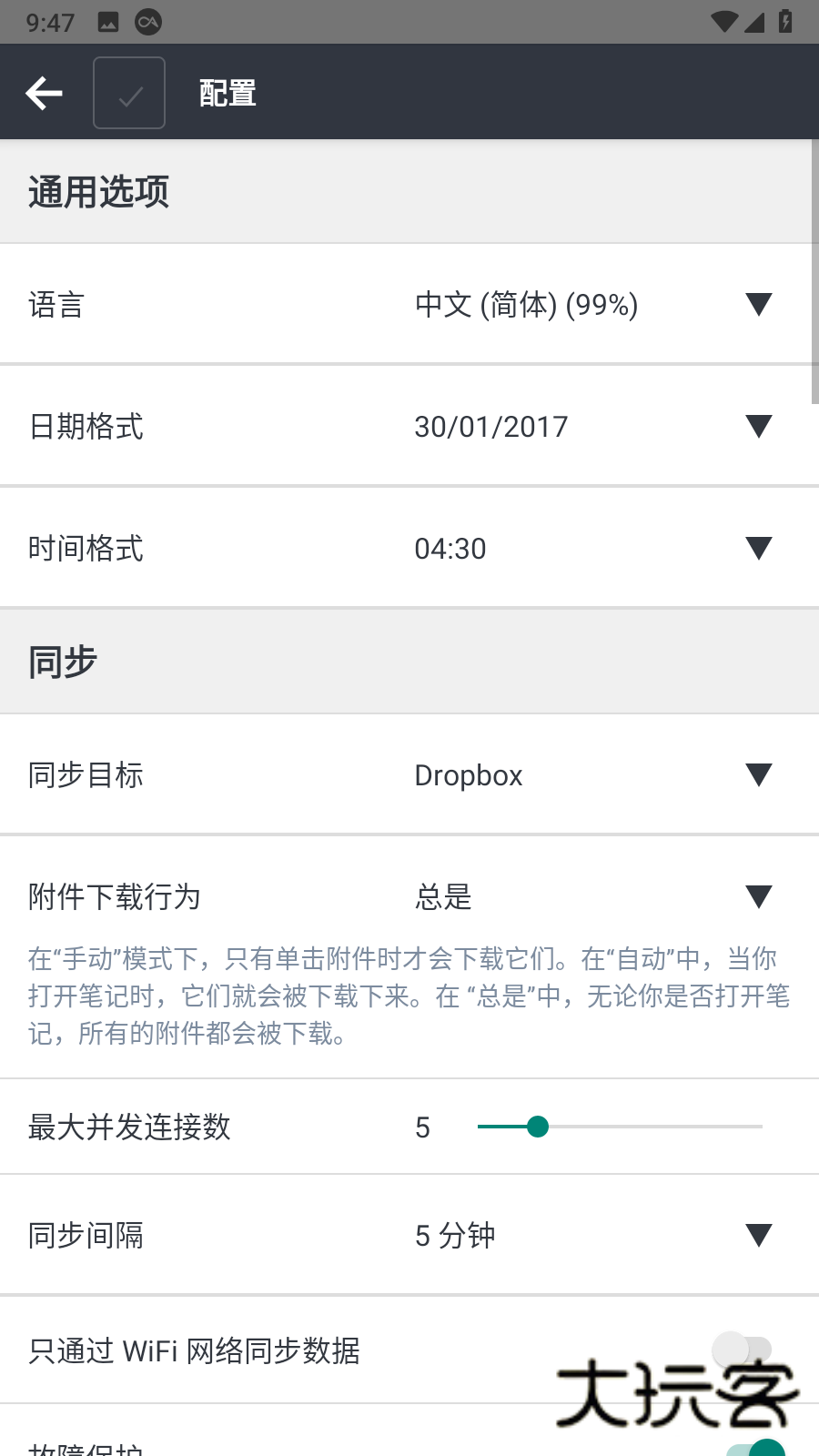Open the 附件下载行为 attachment download dropdown
This screenshot has width=819, height=1456.
[759, 896]
